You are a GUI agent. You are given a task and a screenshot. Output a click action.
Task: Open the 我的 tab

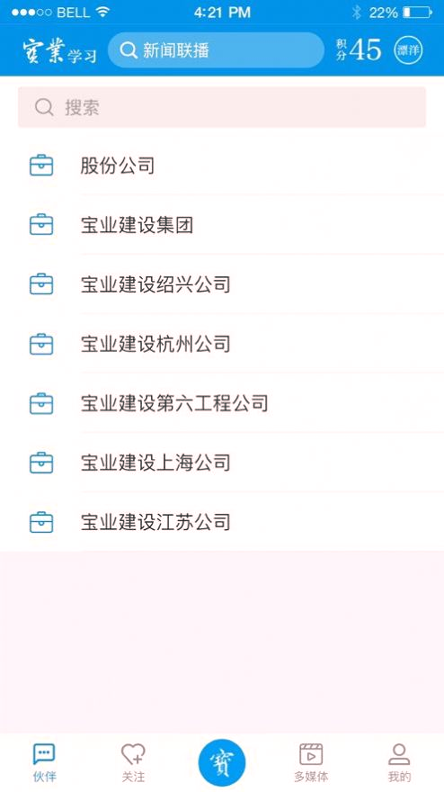click(x=399, y=763)
